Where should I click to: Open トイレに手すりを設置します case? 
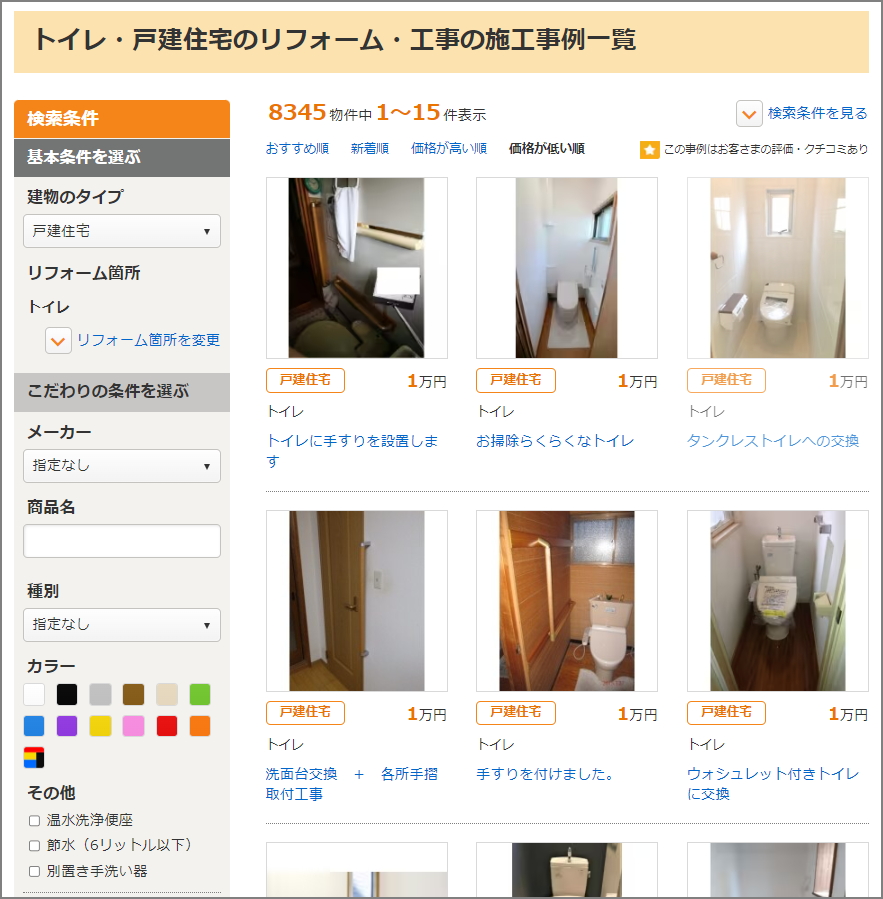pyautogui.click(x=352, y=441)
